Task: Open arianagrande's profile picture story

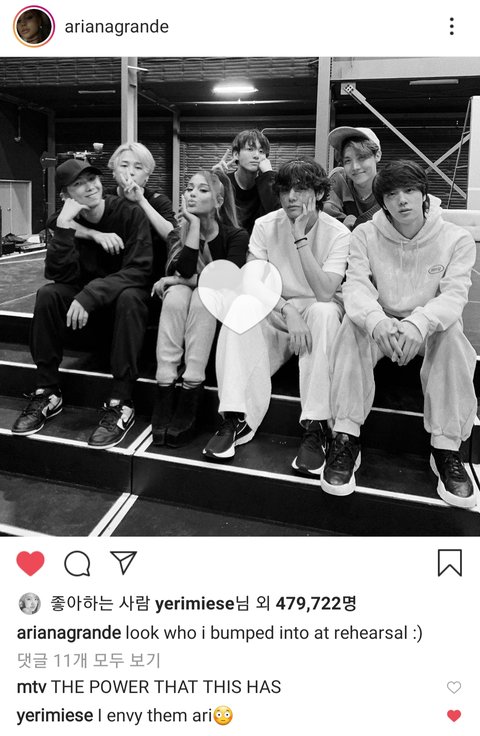Action: click(x=34, y=27)
